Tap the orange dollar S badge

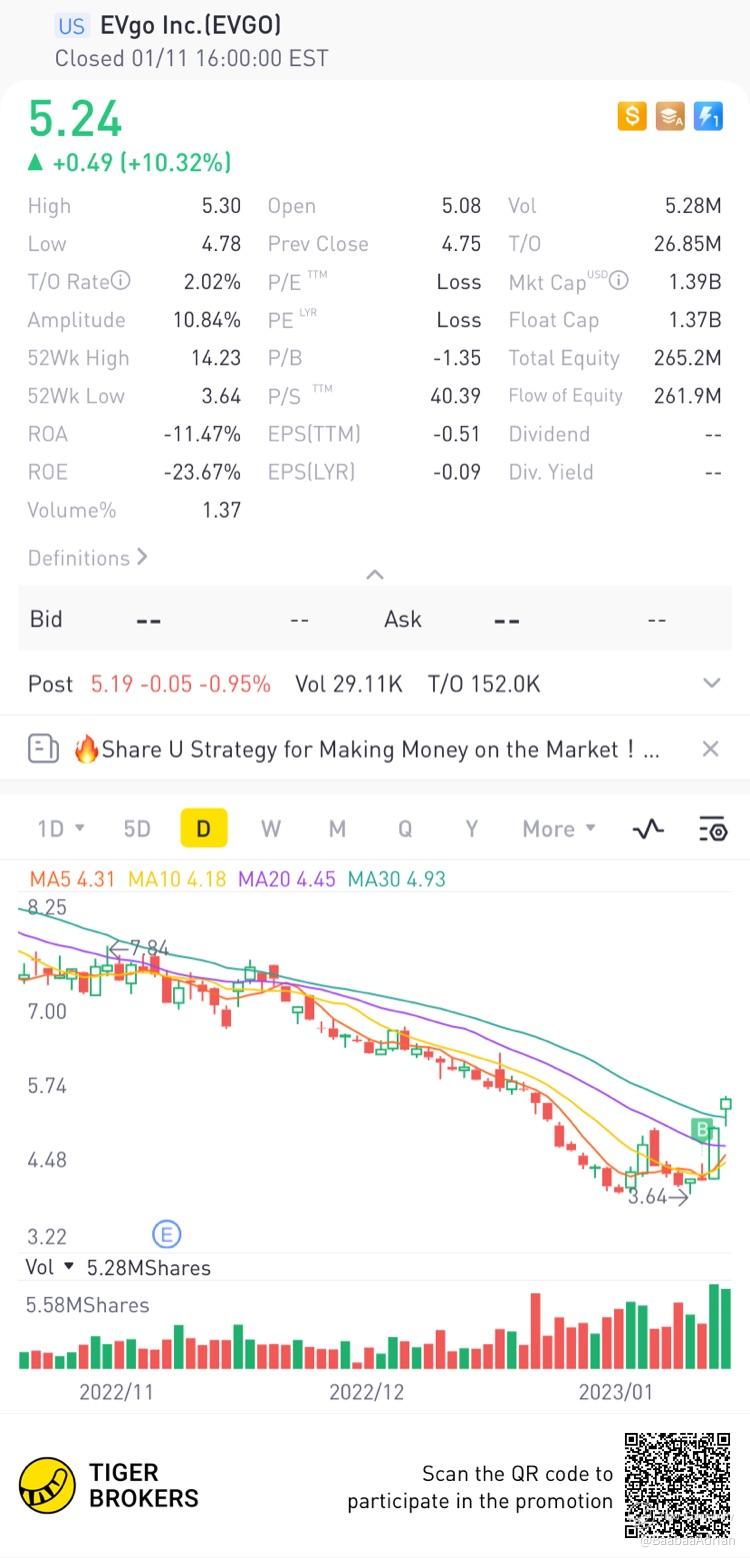632,117
